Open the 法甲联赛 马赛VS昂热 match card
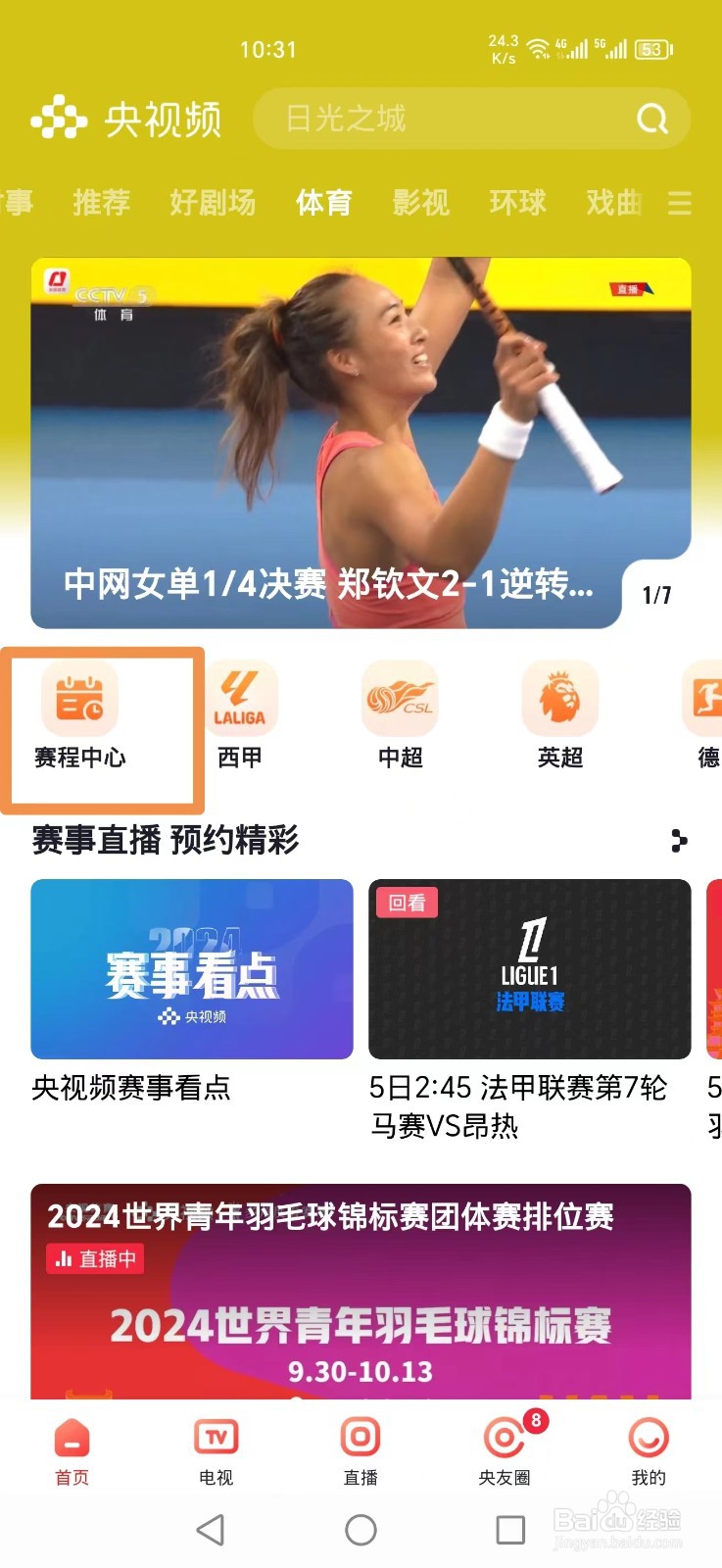Viewport: 722px width, 1568px height. pos(530,968)
